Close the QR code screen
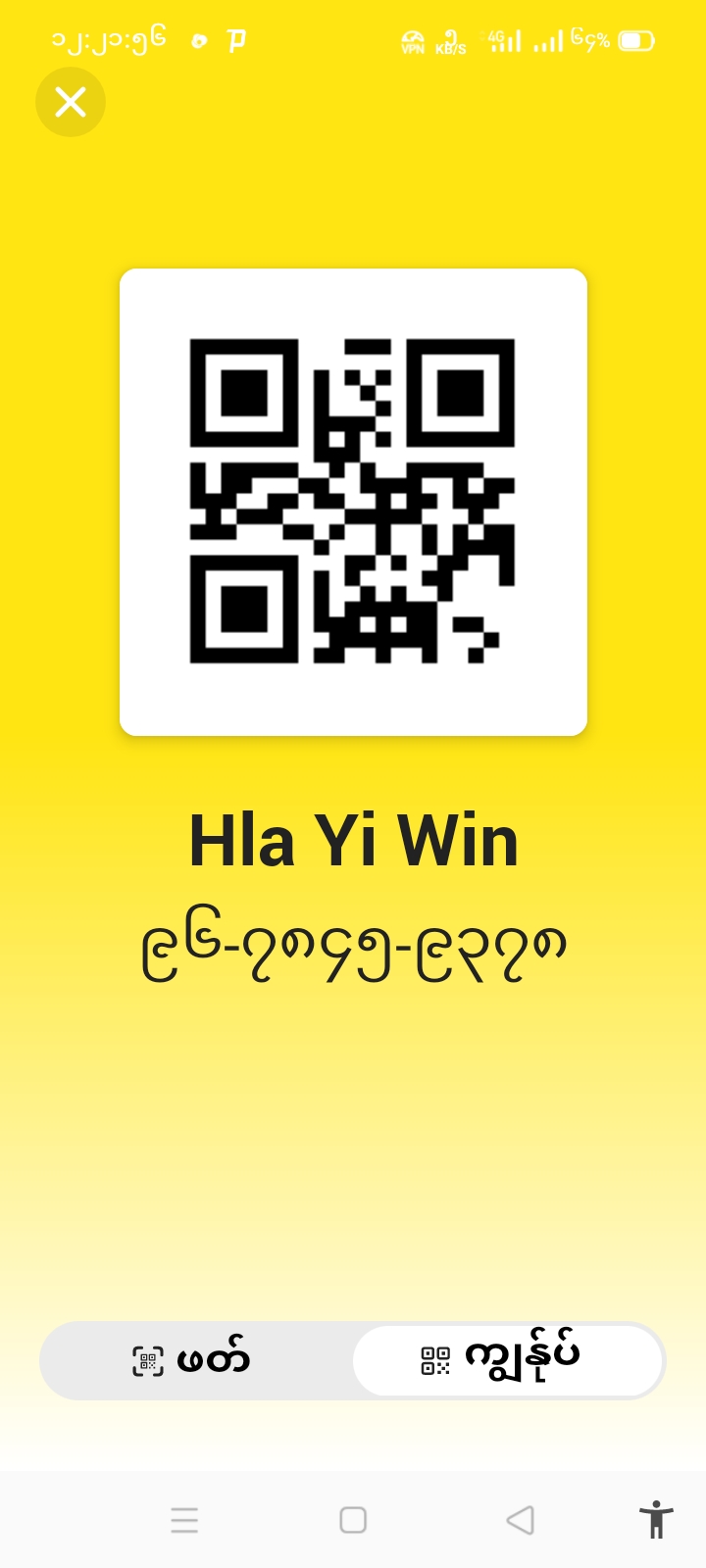This screenshot has width=706, height=1568. pos(71,102)
